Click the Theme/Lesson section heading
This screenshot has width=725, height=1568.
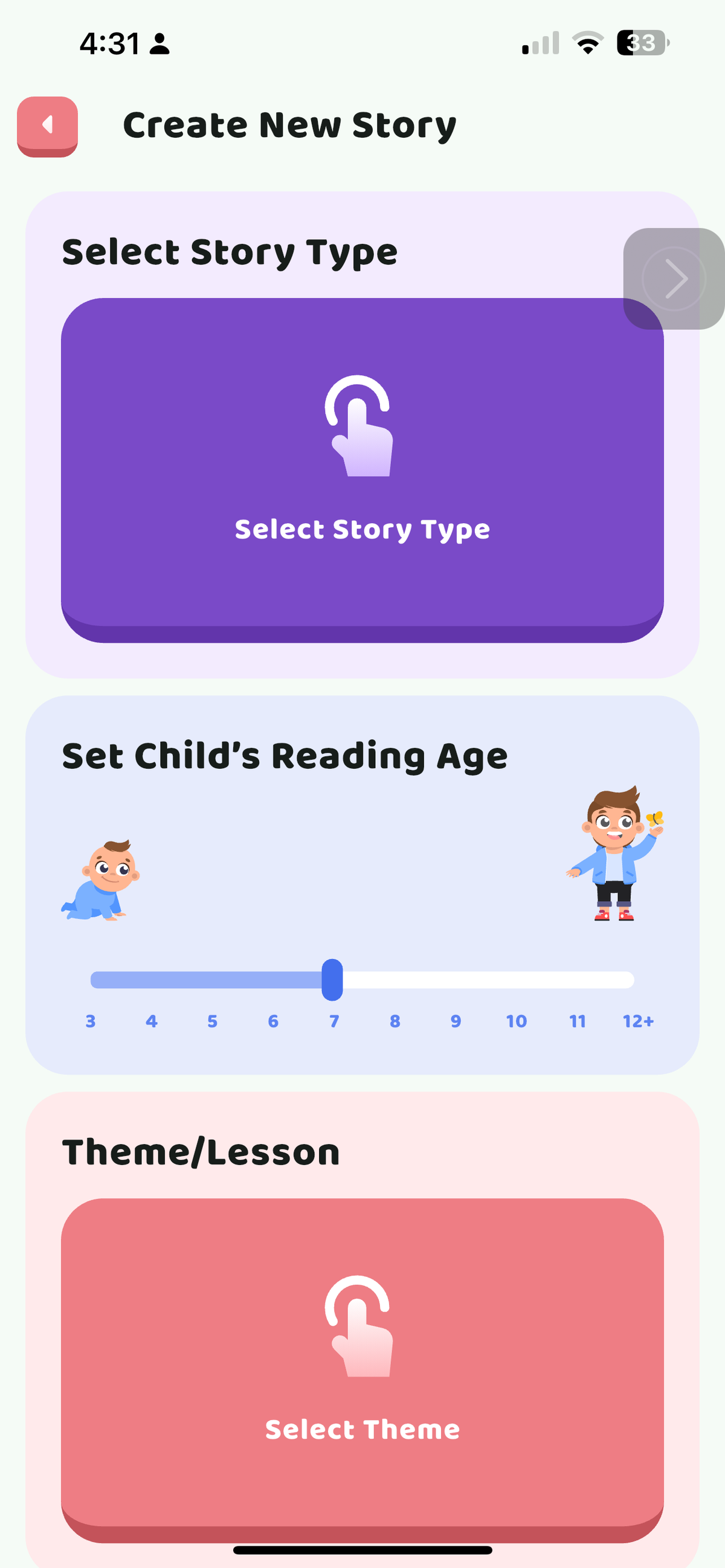pos(202,1150)
